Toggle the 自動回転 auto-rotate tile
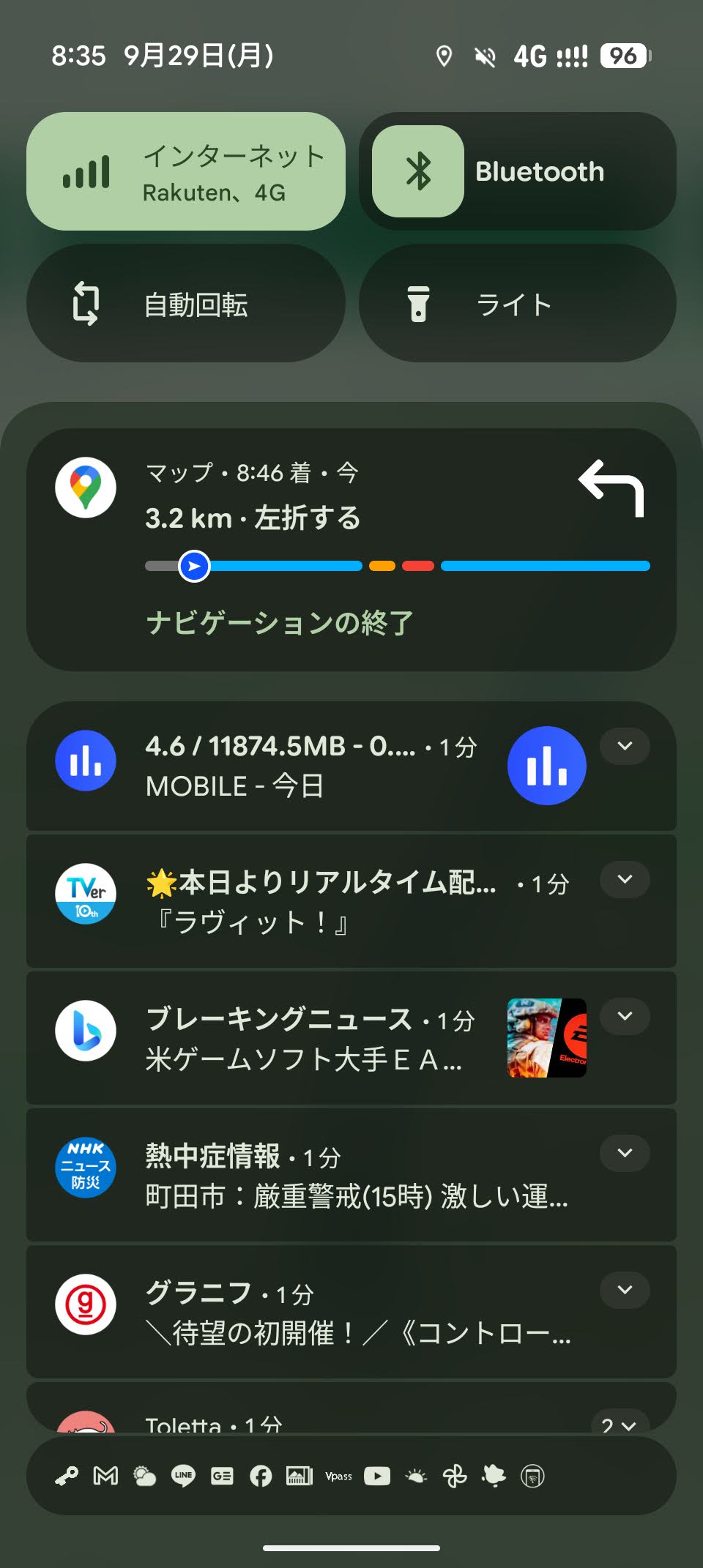Screen dimensions: 703x1568 point(185,303)
